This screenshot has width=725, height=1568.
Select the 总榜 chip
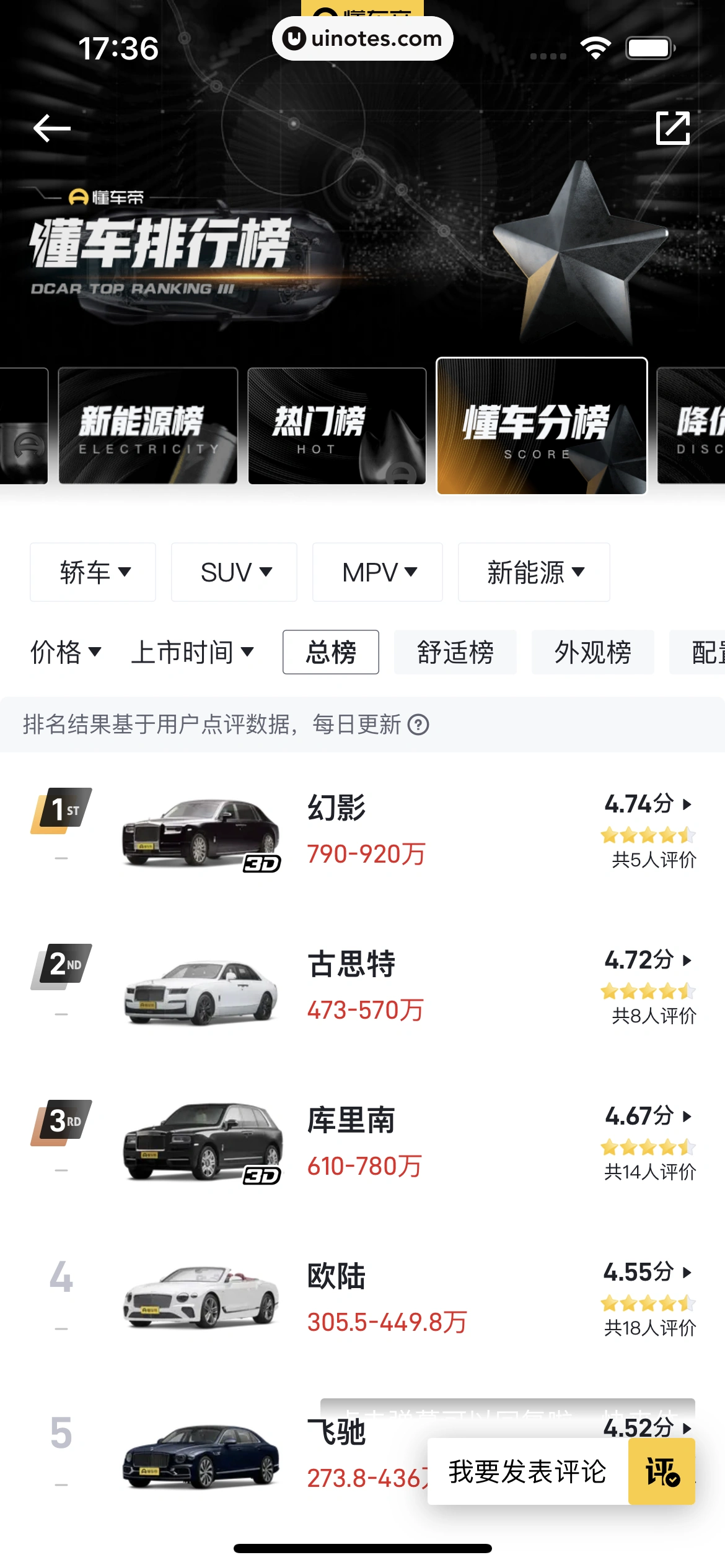[331, 652]
